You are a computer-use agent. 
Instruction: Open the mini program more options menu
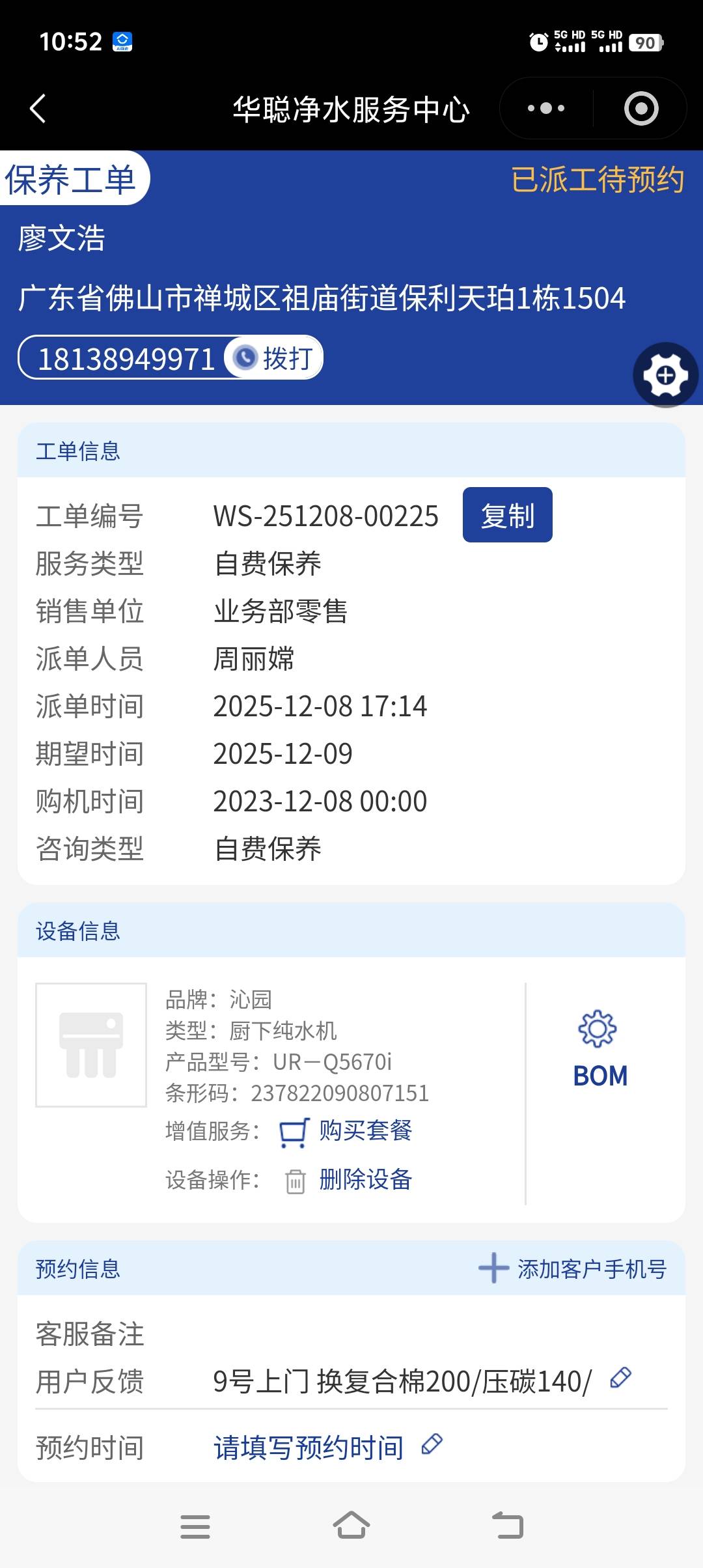pyautogui.click(x=546, y=109)
